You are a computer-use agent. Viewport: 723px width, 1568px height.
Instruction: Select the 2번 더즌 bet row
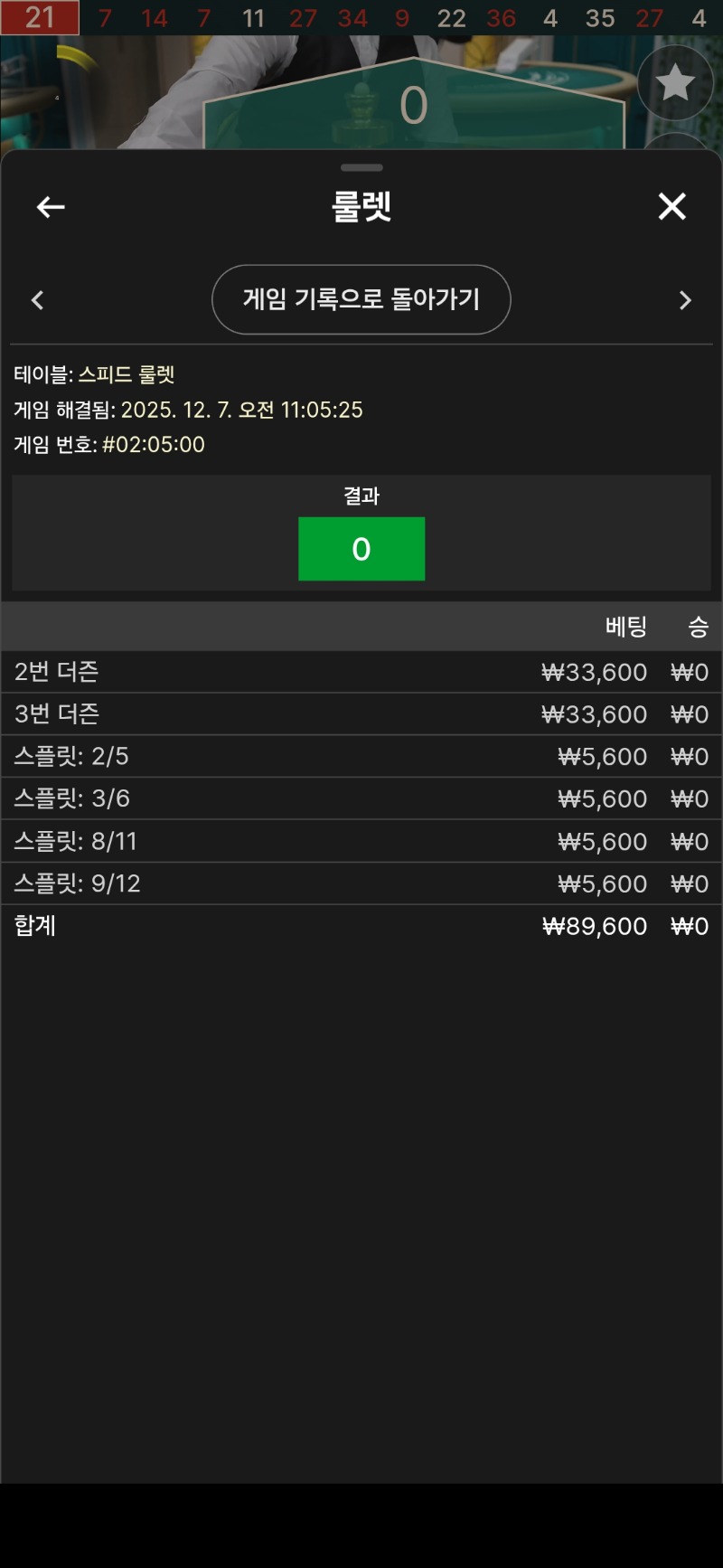(361, 672)
